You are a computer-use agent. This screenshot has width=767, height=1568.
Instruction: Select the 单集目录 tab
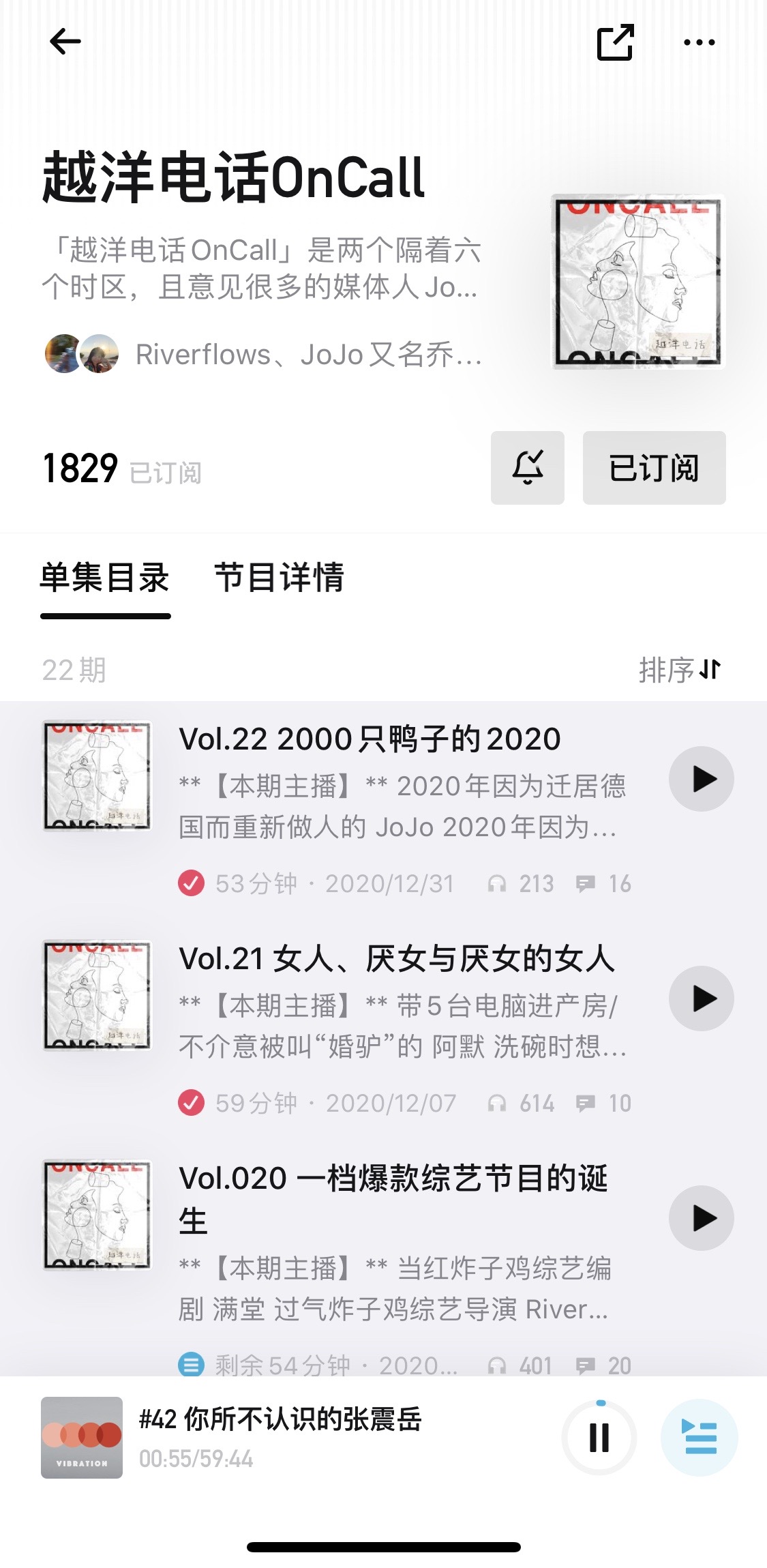tap(105, 578)
